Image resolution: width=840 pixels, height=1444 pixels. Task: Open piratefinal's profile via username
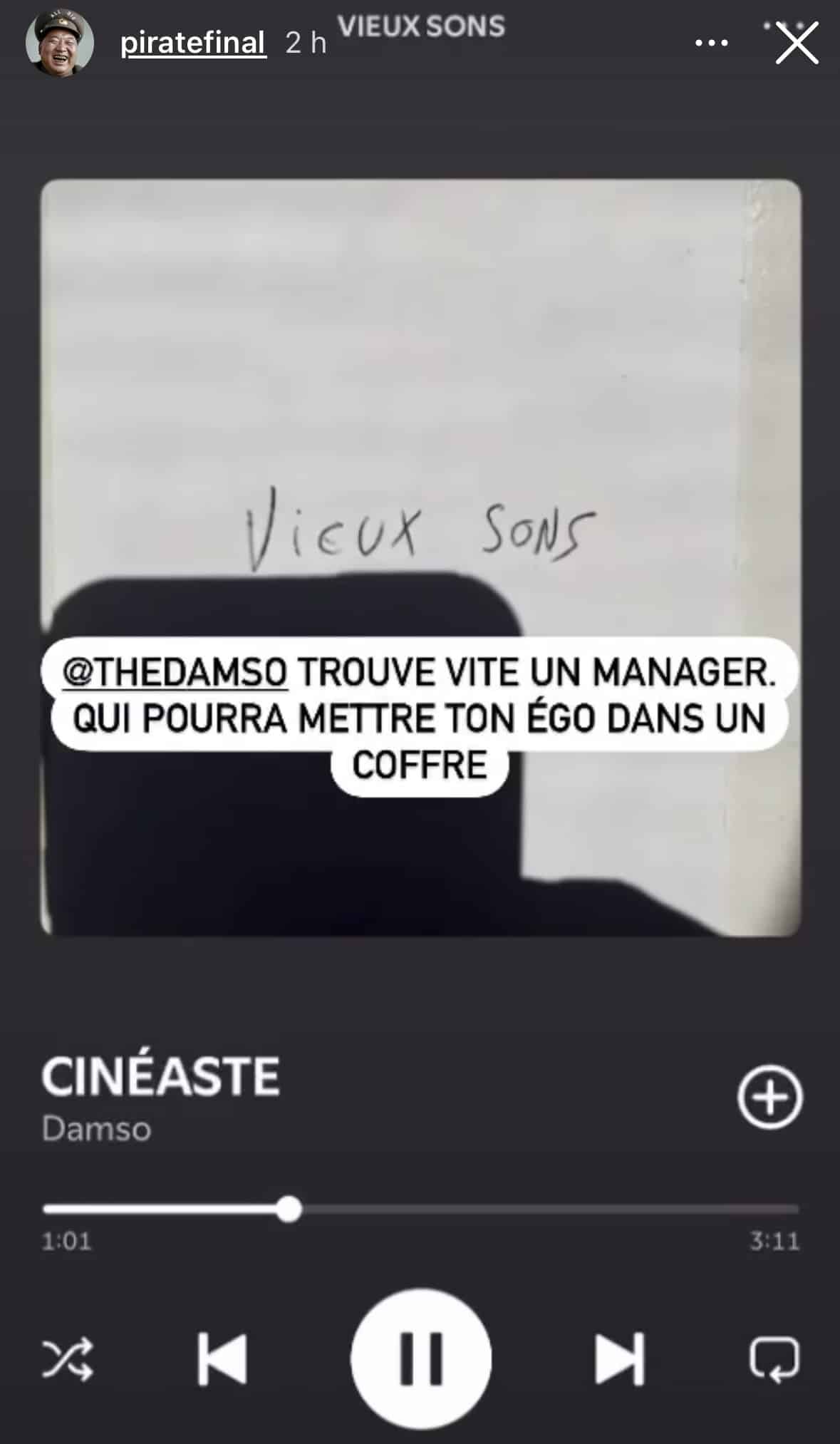click(193, 43)
